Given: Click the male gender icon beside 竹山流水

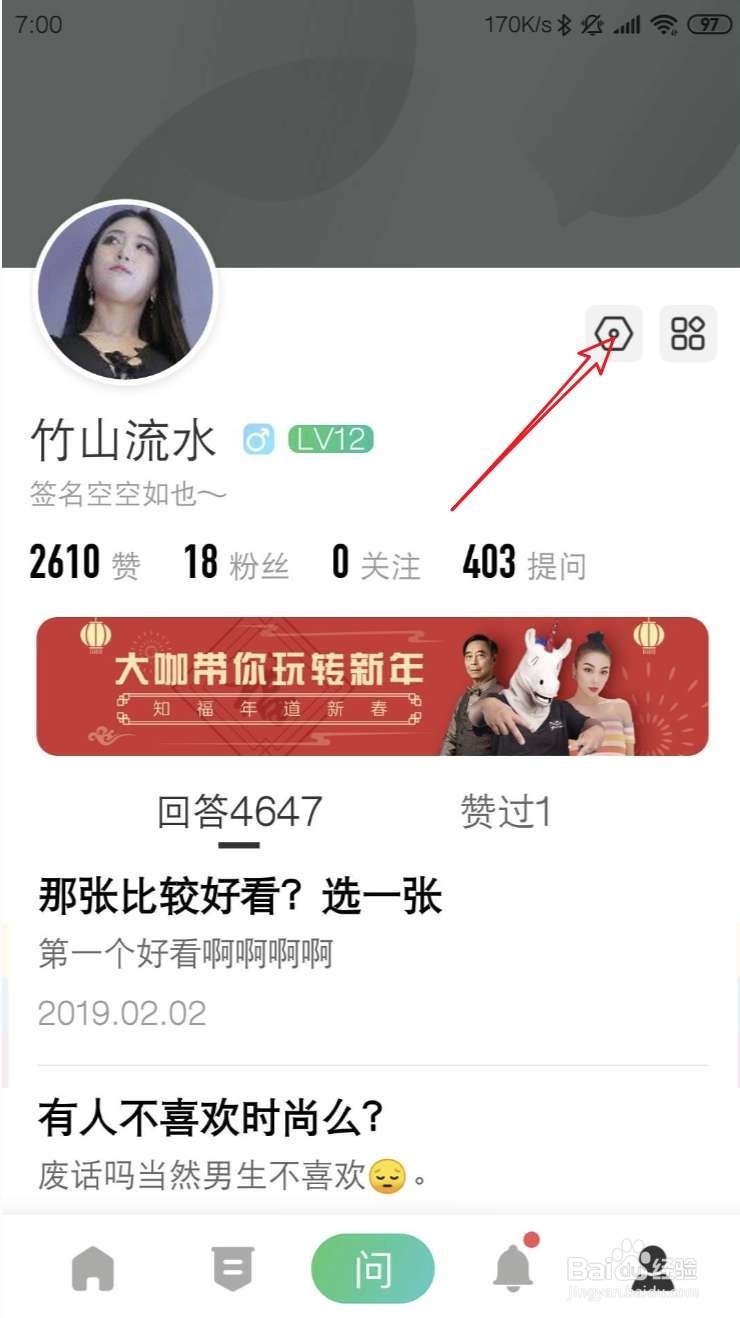Looking at the screenshot, I should pos(258,440).
